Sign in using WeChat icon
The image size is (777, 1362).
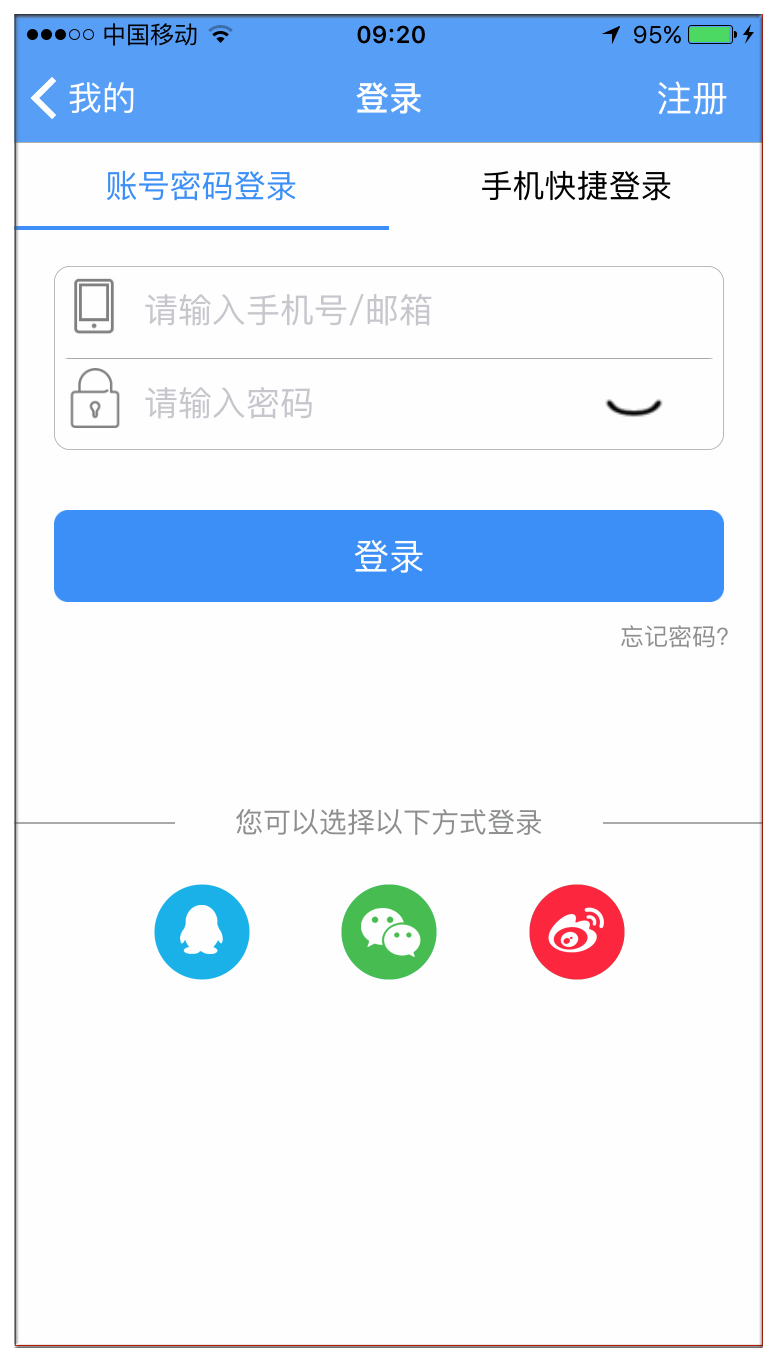click(x=389, y=932)
